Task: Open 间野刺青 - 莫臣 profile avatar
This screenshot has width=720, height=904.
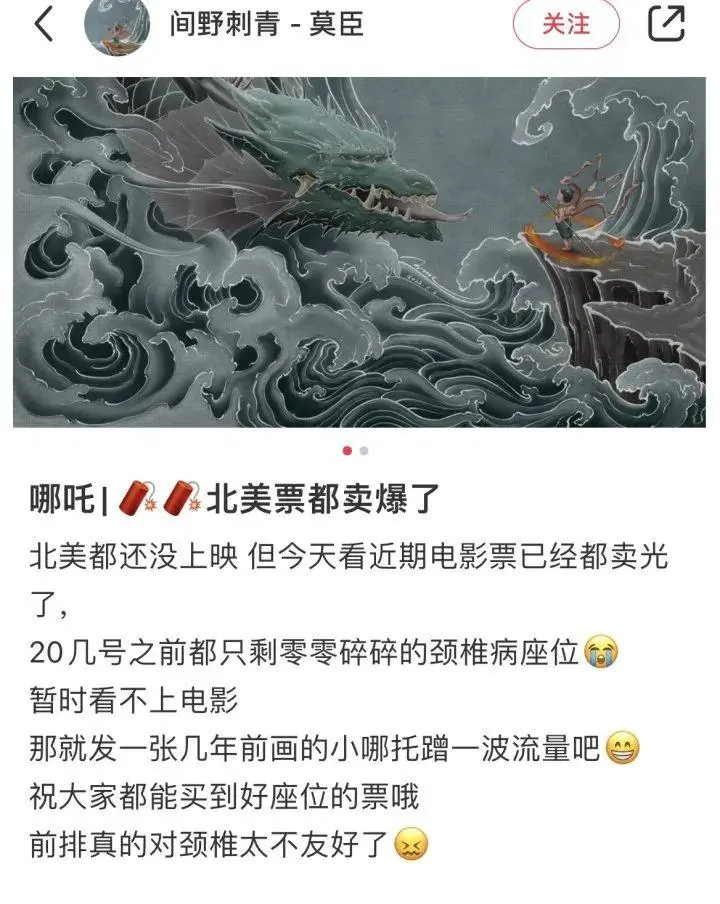Action: click(x=117, y=25)
